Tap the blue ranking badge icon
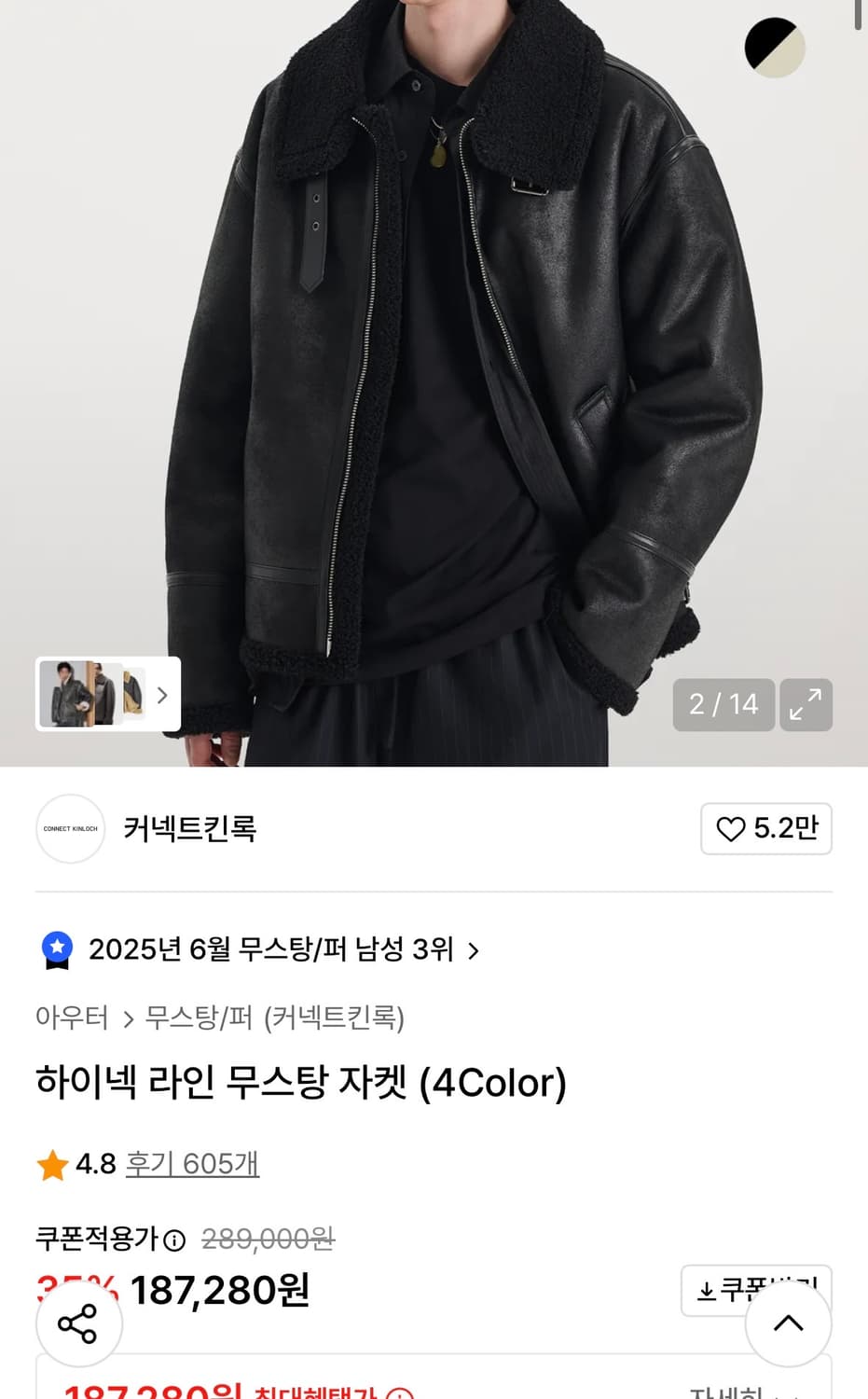 (x=60, y=950)
